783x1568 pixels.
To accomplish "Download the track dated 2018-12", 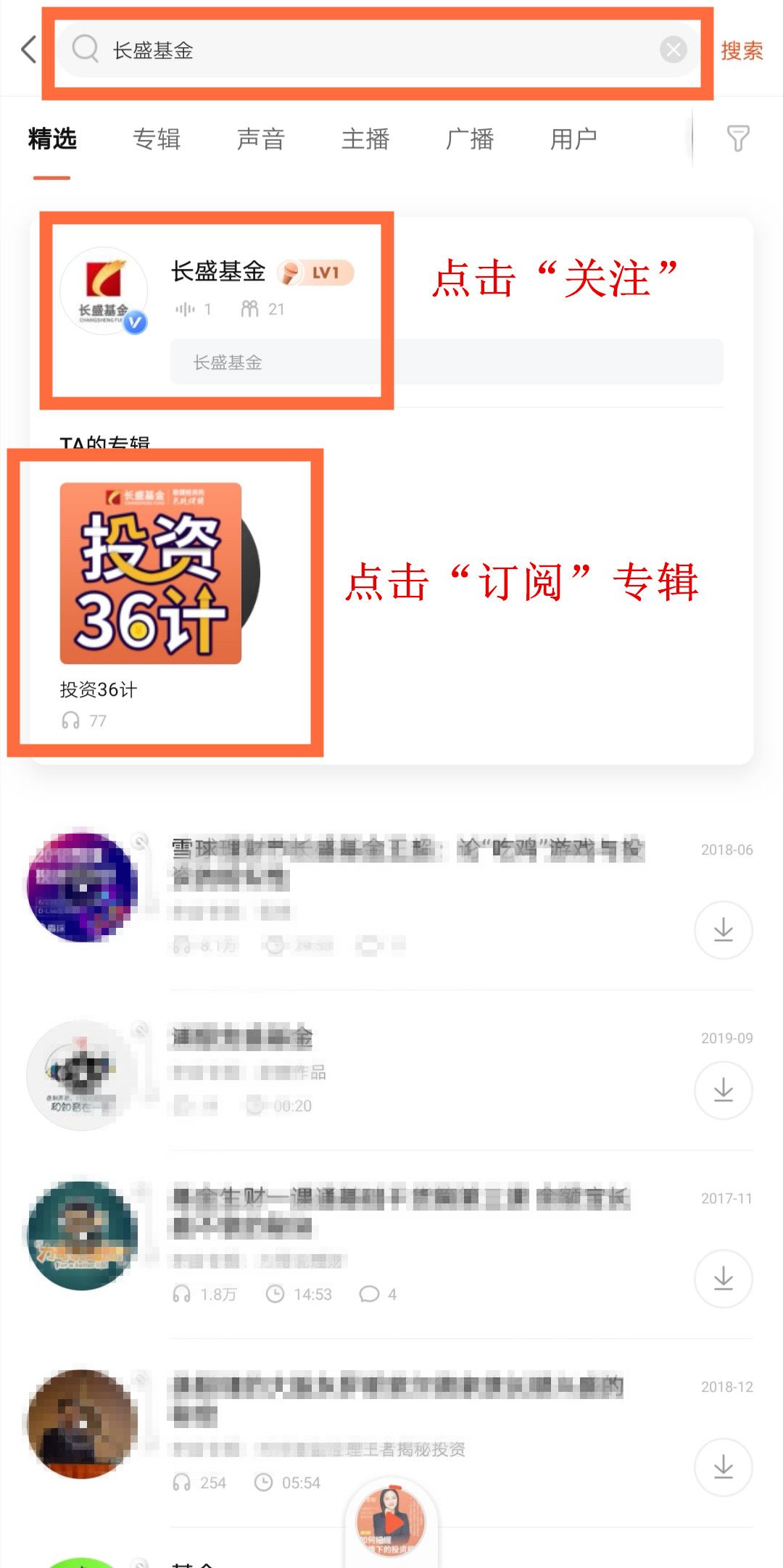I will [724, 1467].
